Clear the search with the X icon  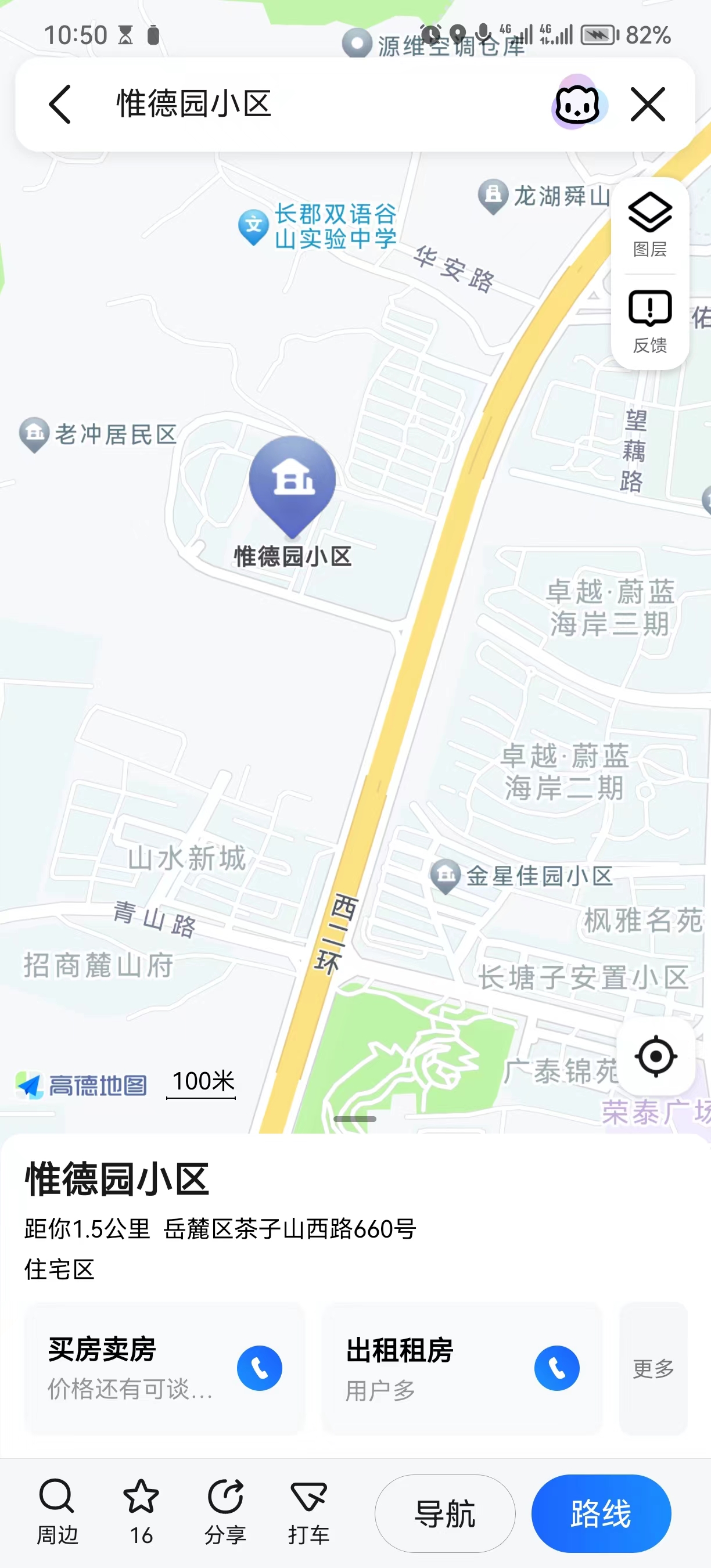(648, 104)
